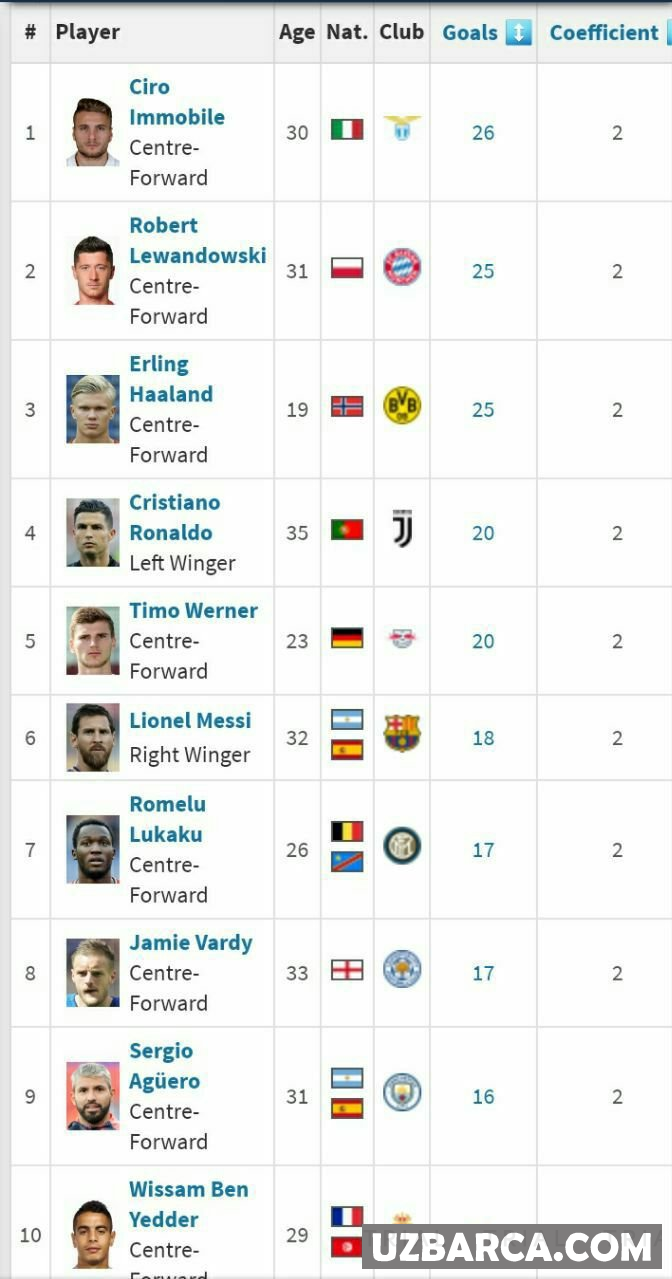Open Messi's 18 goals detail link

[483, 738]
